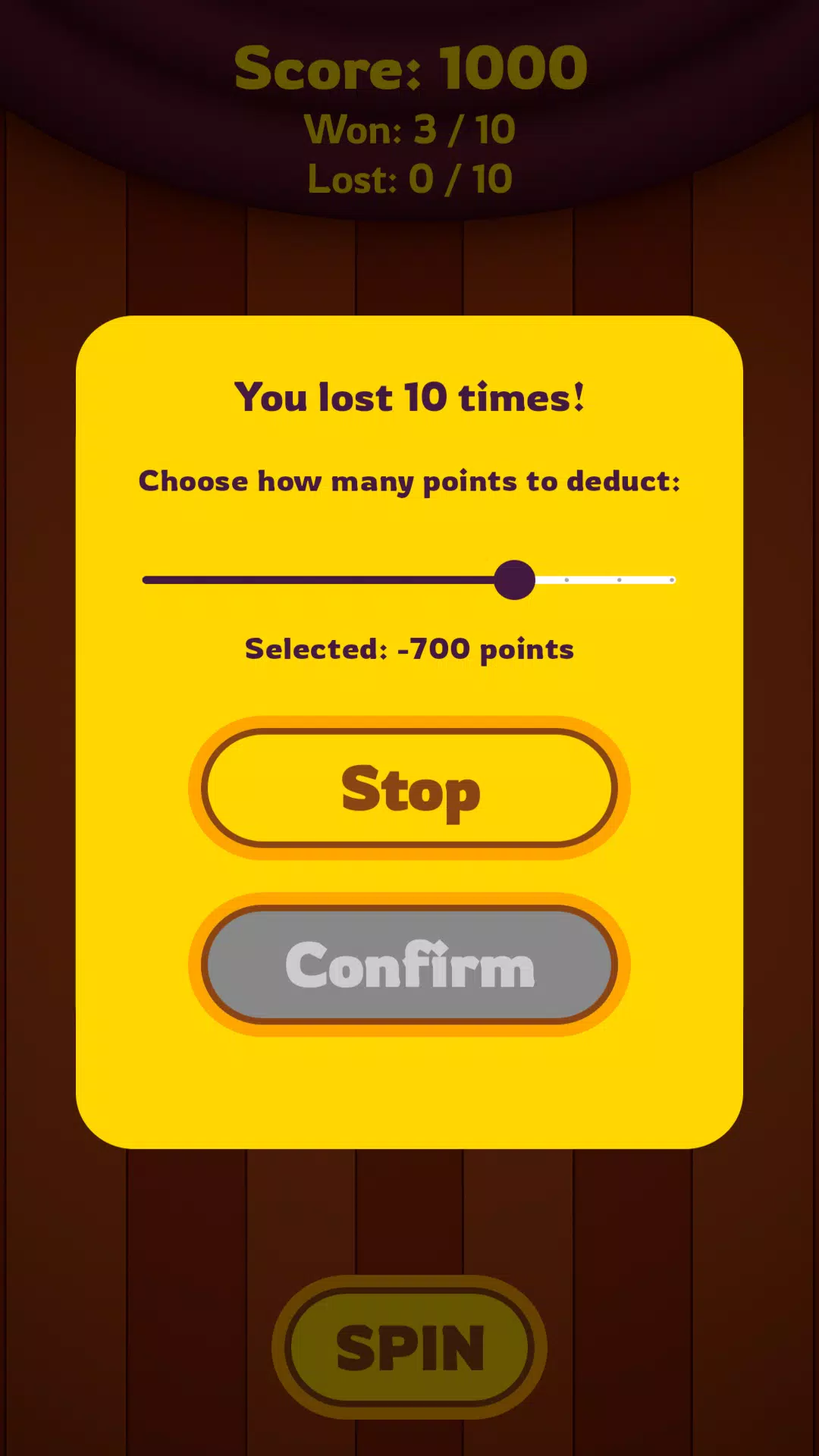This screenshot has height=1456, width=819.
Task: Tap the SPIN button
Action: point(409,1348)
